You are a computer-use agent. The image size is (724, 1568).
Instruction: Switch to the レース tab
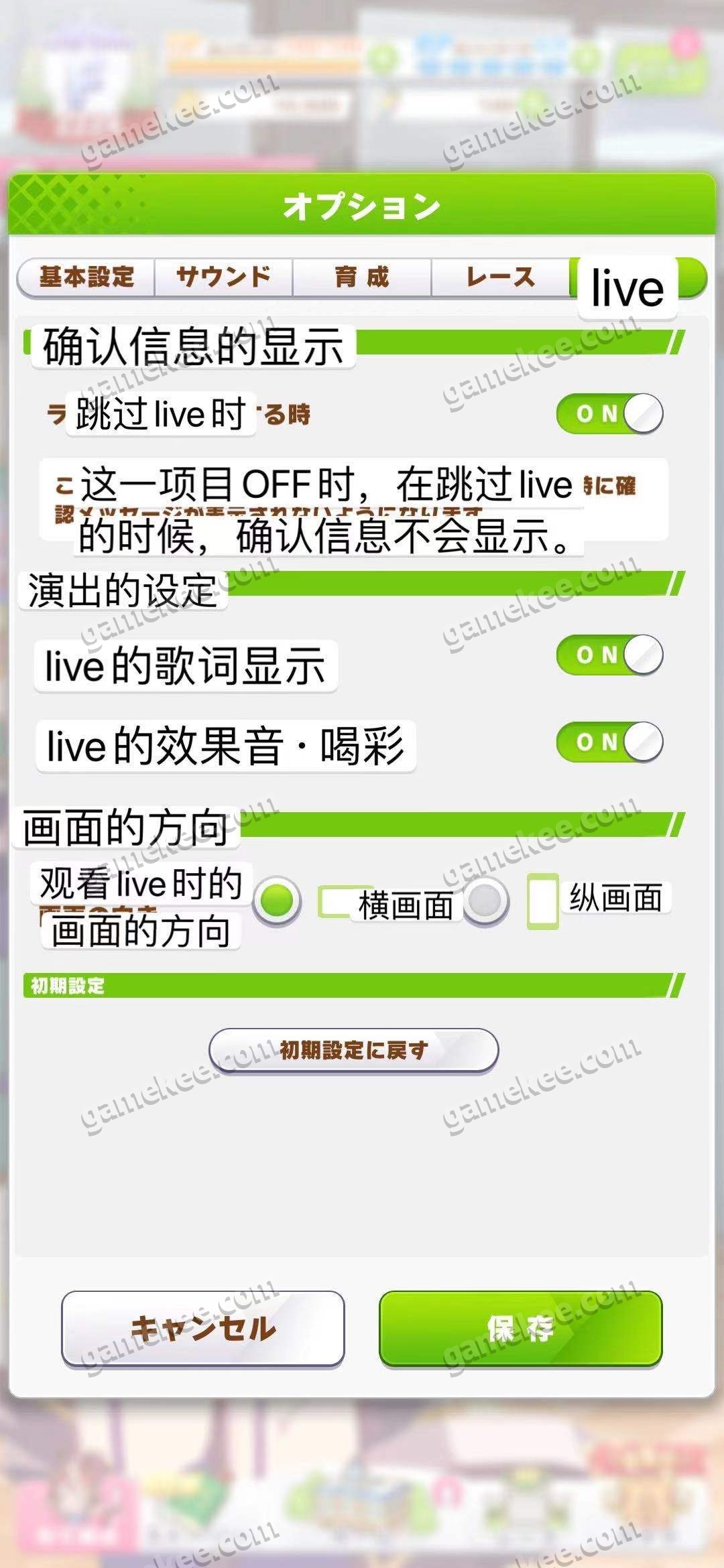pyautogui.click(x=500, y=277)
